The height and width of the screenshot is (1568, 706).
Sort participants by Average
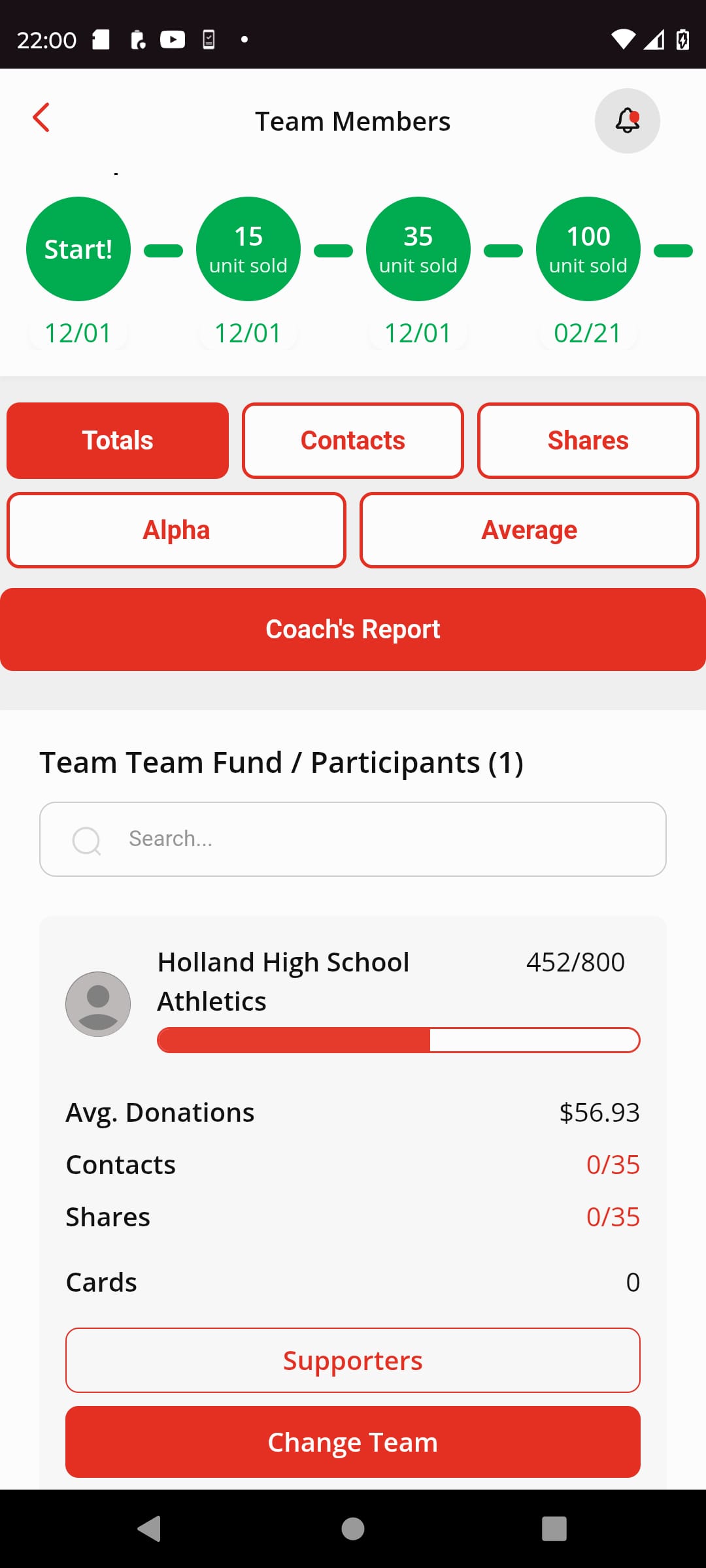click(x=529, y=530)
